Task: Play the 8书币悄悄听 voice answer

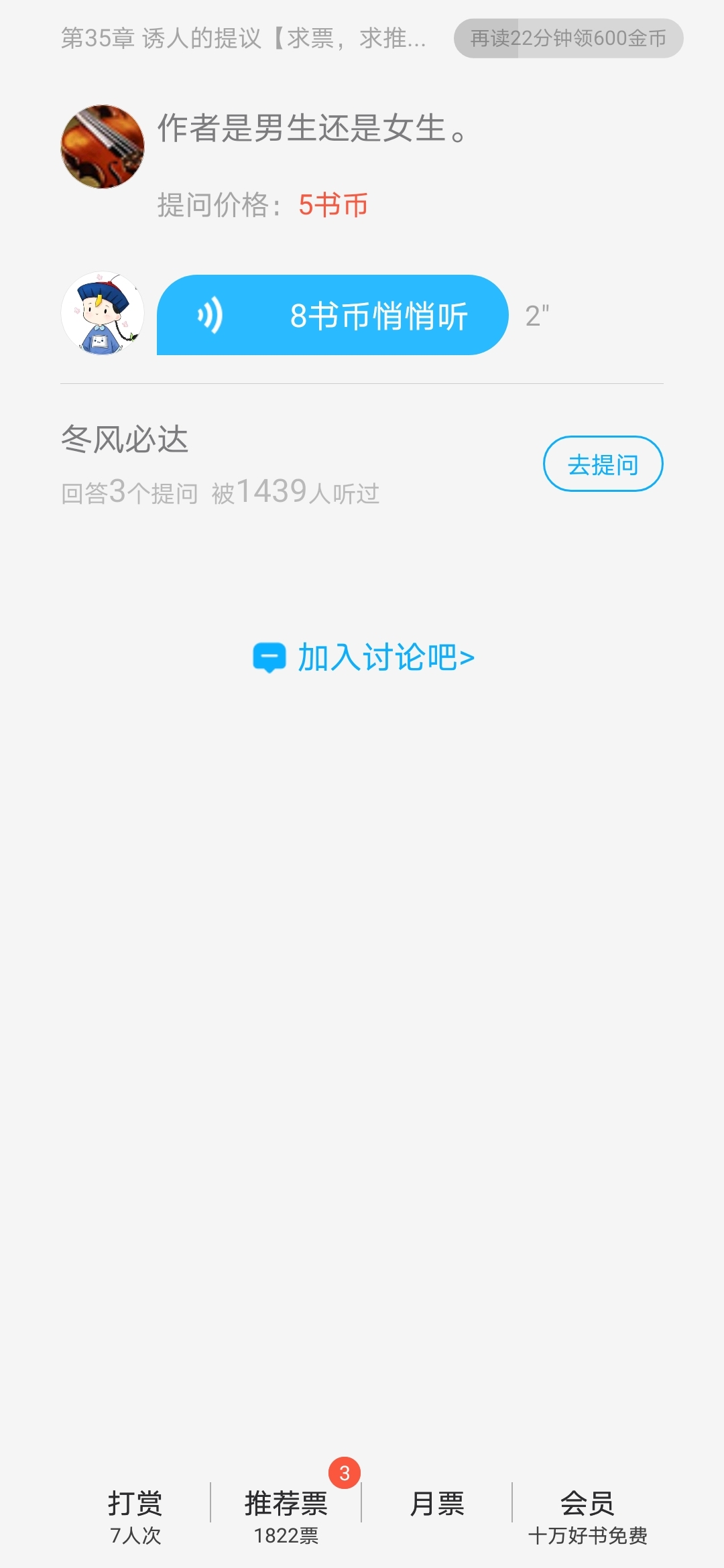Action: click(332, 315)
